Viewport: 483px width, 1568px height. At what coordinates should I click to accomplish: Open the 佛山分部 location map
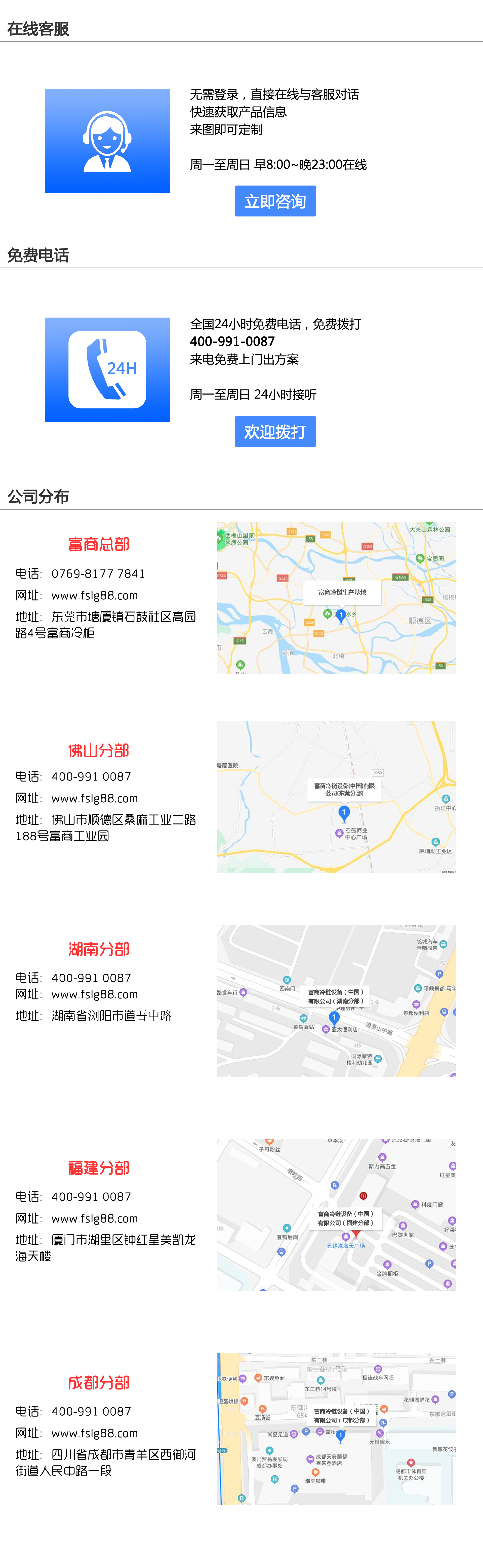[336, 797]
